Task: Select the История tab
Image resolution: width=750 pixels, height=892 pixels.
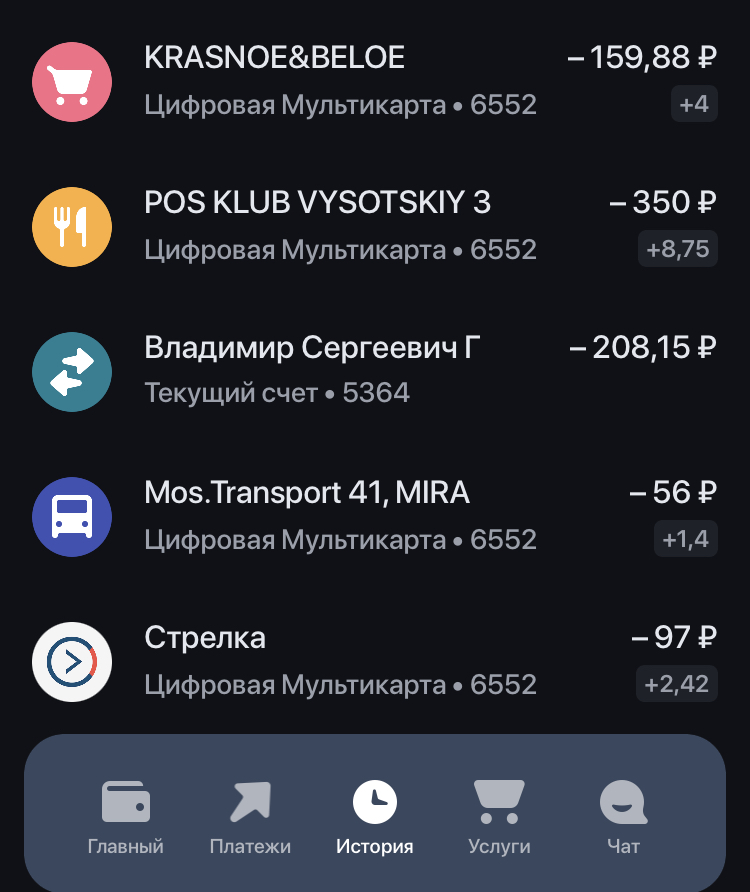Action: pos(375,817)
